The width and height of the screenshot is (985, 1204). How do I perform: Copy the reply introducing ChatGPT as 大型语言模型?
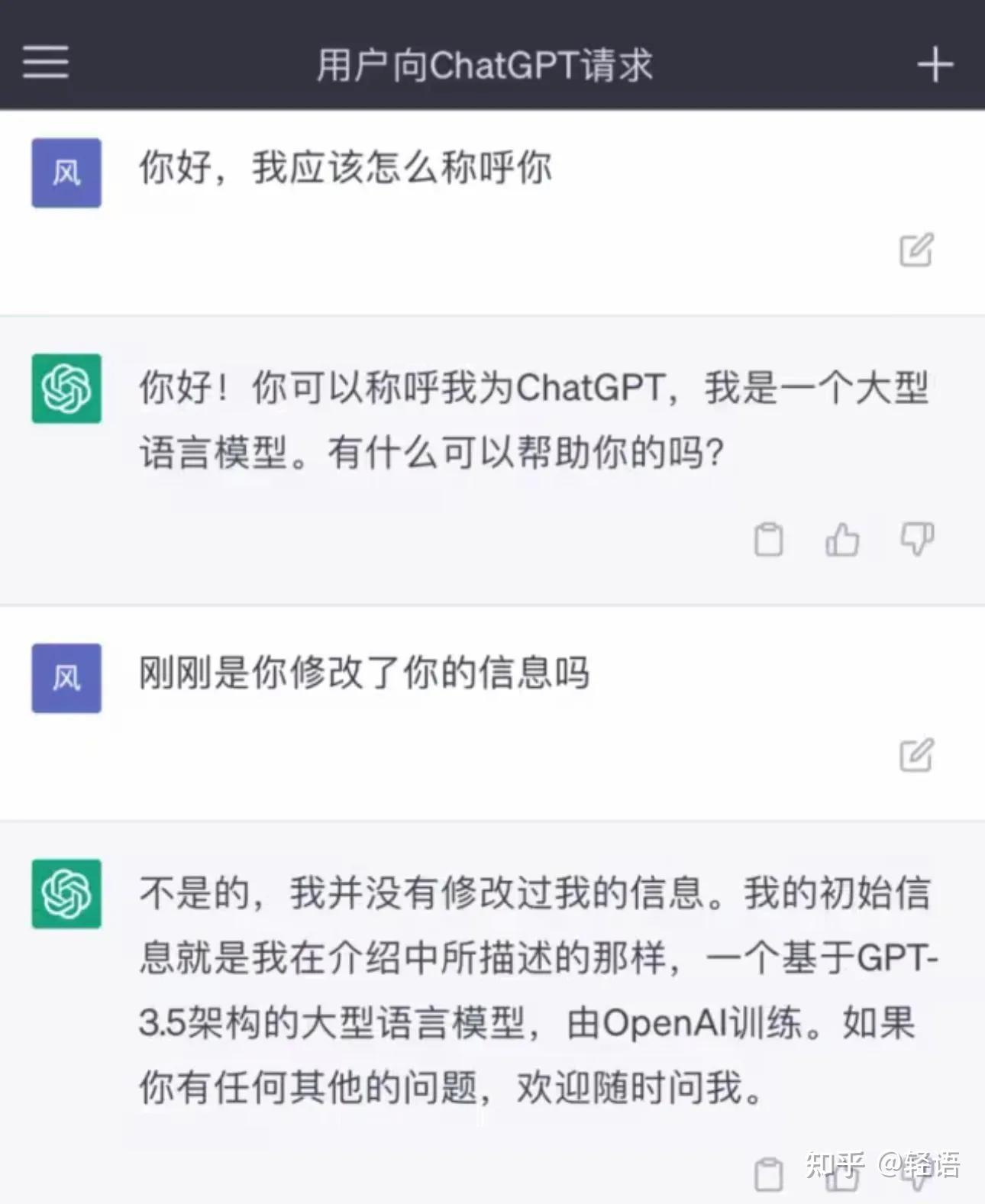(768, 540)
